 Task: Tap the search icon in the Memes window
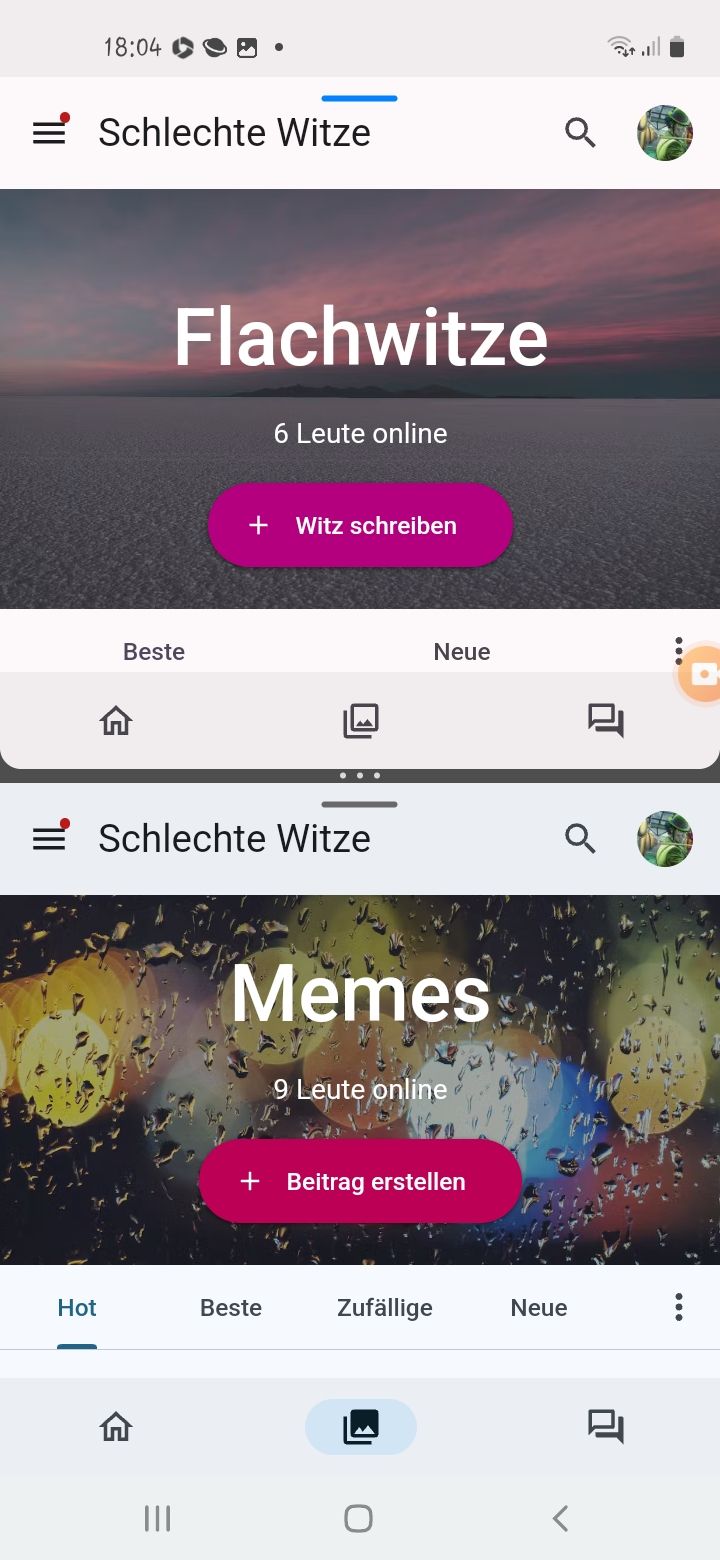click(580, 839)
